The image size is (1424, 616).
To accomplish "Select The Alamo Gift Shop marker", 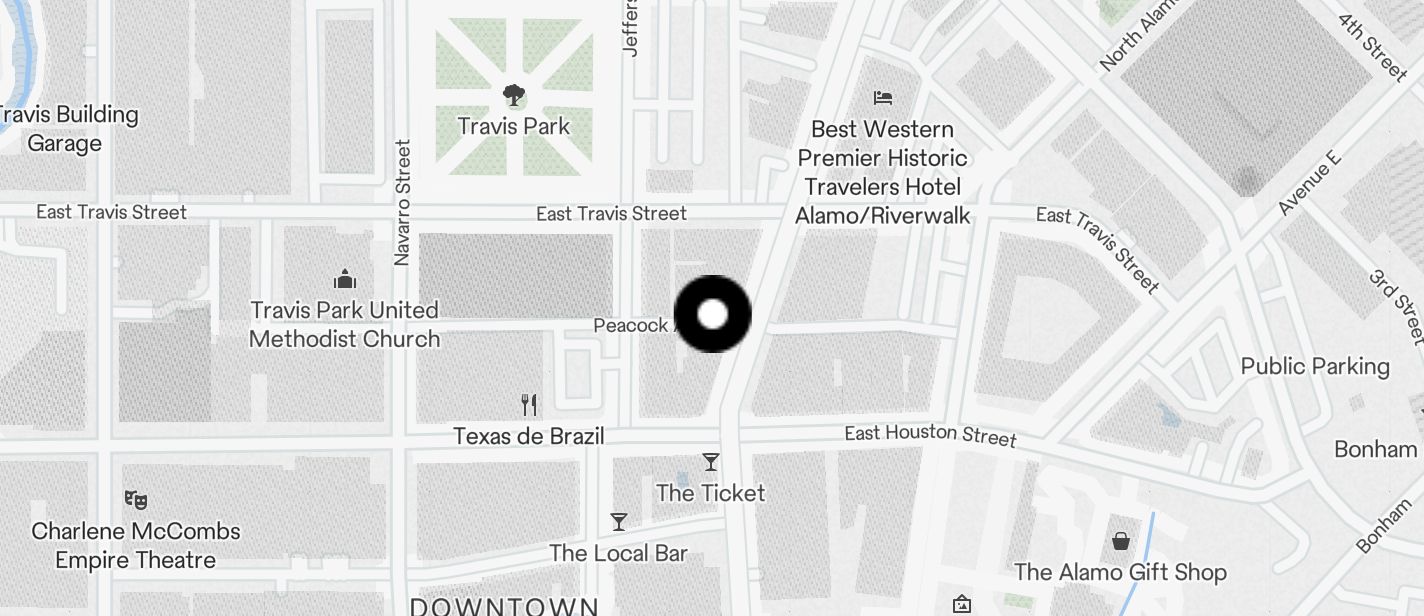I will (1121, 541).
